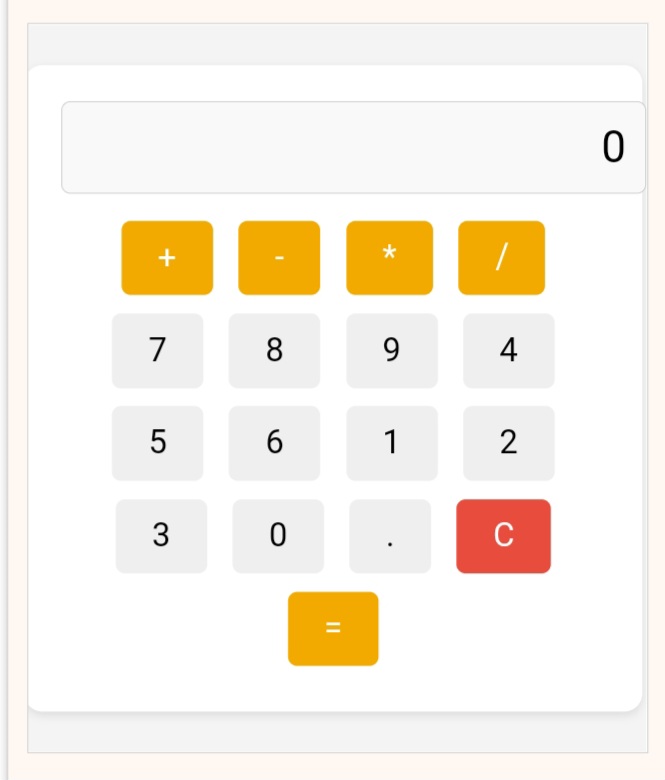The width and height of the screenshot is (665, 780).
Task: Choose the multiply (*) key
Action: point(389,258)
